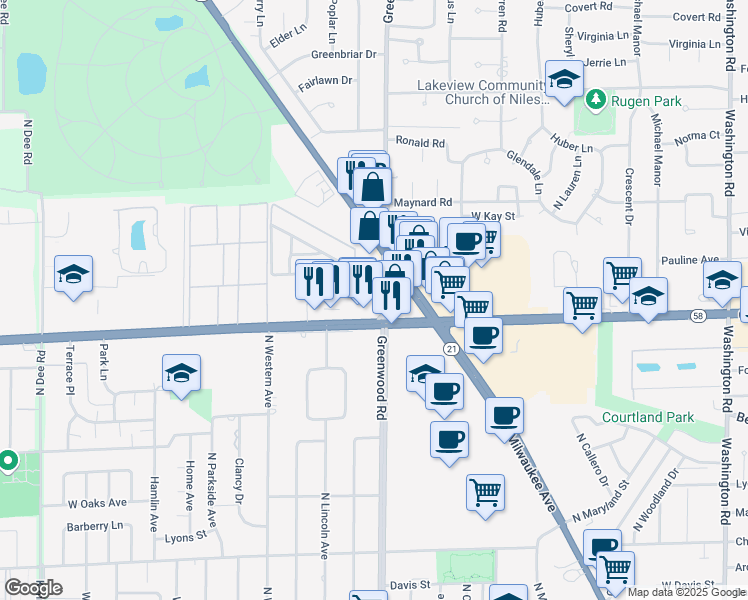This screenshot has width=748, height=600.
Task: Open the school marker beside Lakeview Community Church
Action: click(564, 80)
